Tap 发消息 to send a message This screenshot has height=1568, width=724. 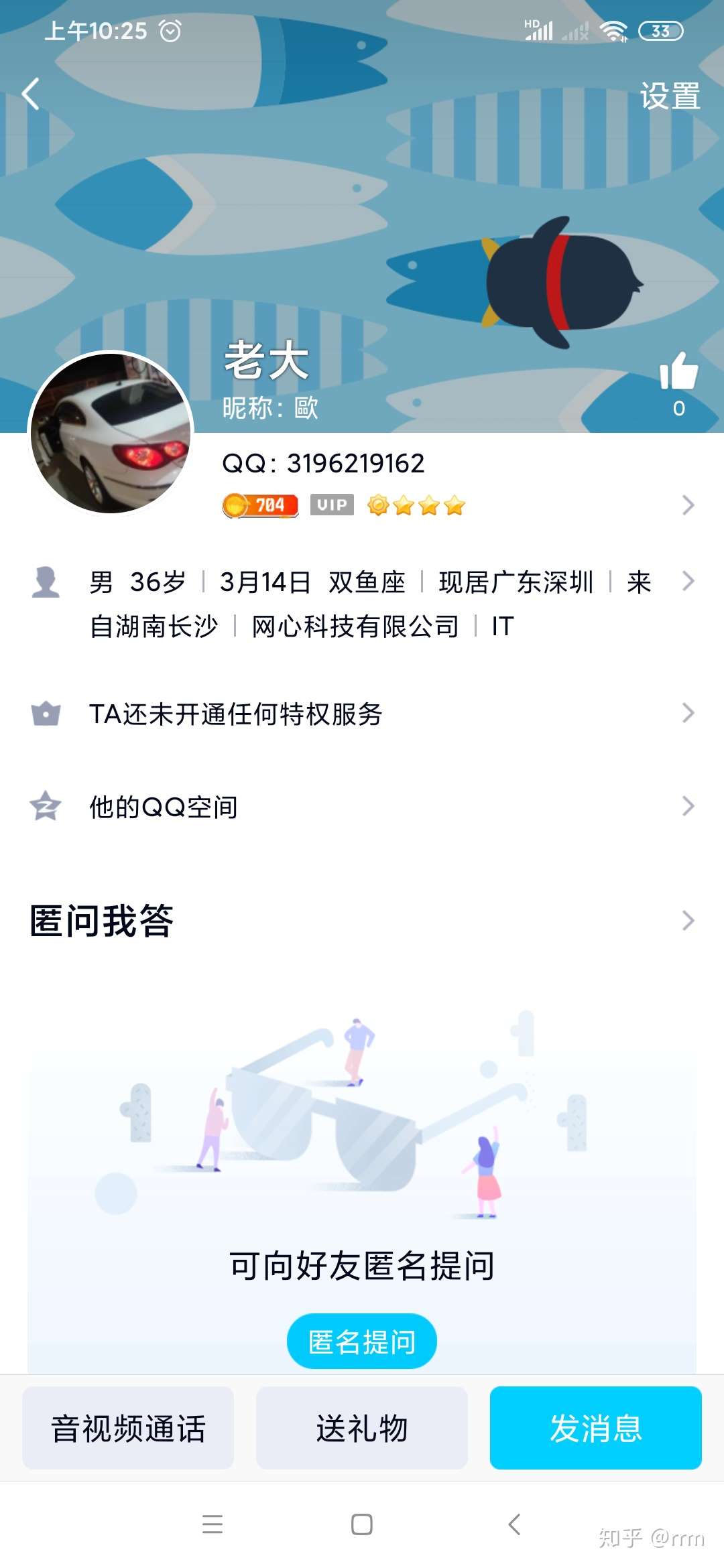coord(595,1428)
